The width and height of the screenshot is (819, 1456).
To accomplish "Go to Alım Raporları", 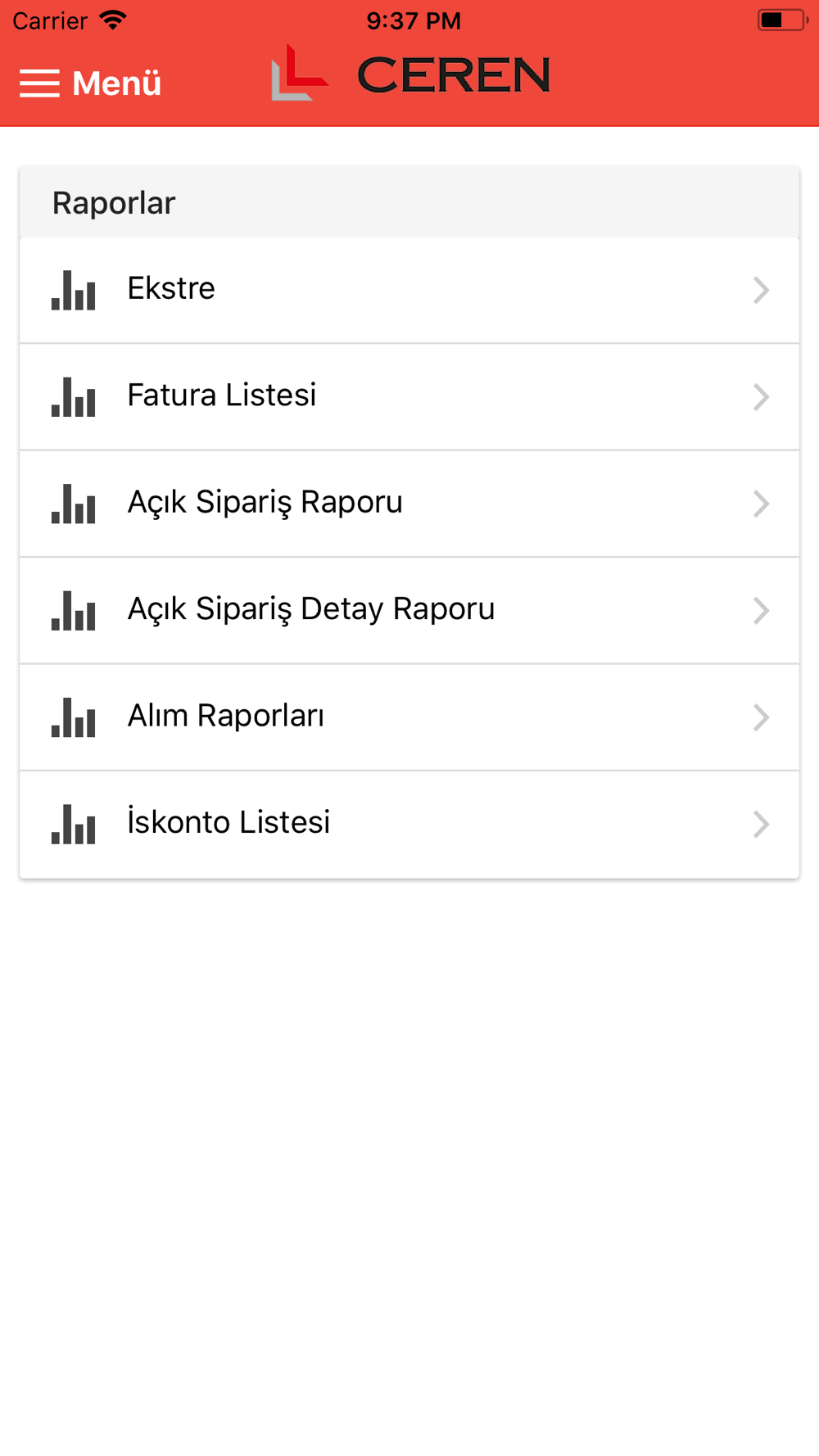I will click(x=409, y=717).
